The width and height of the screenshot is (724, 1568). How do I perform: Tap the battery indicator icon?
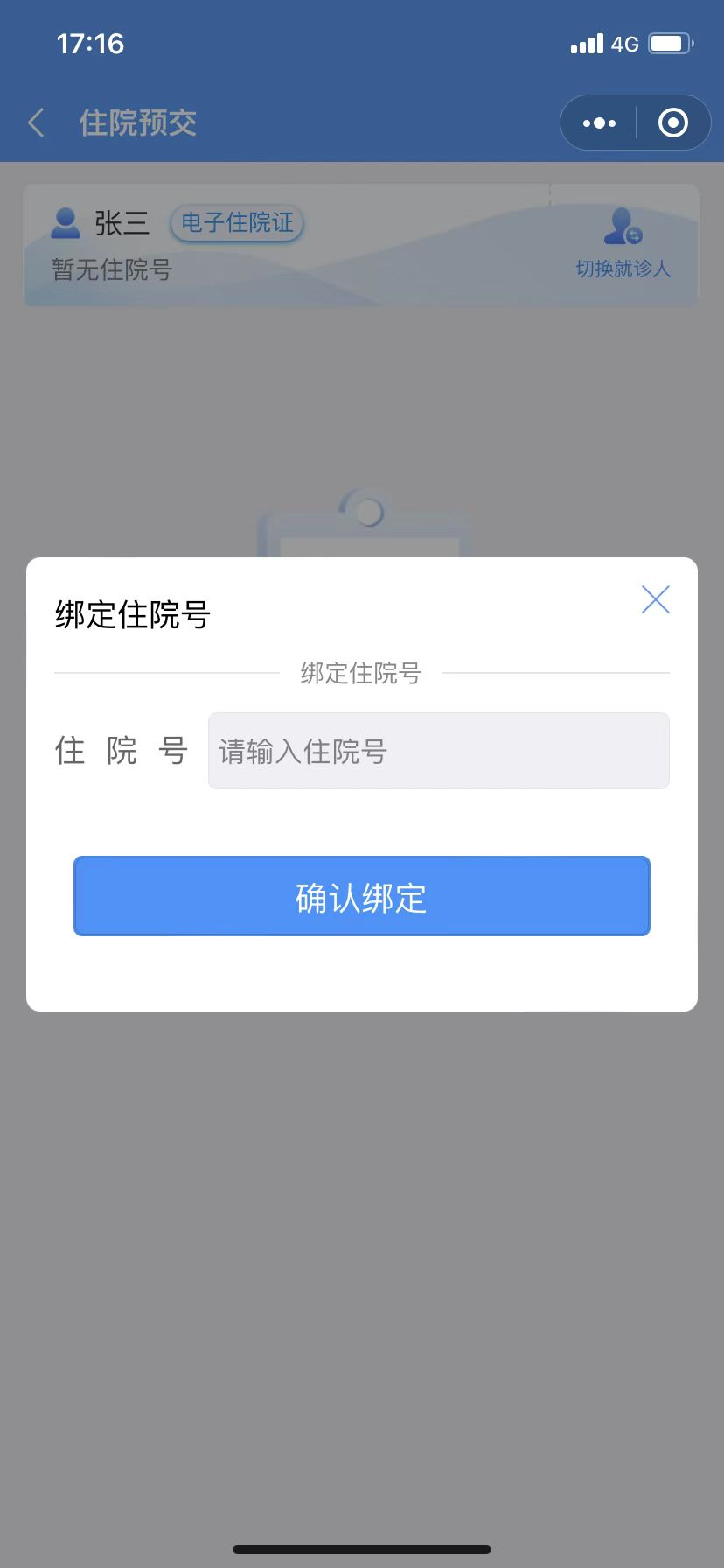coord(670,42)
